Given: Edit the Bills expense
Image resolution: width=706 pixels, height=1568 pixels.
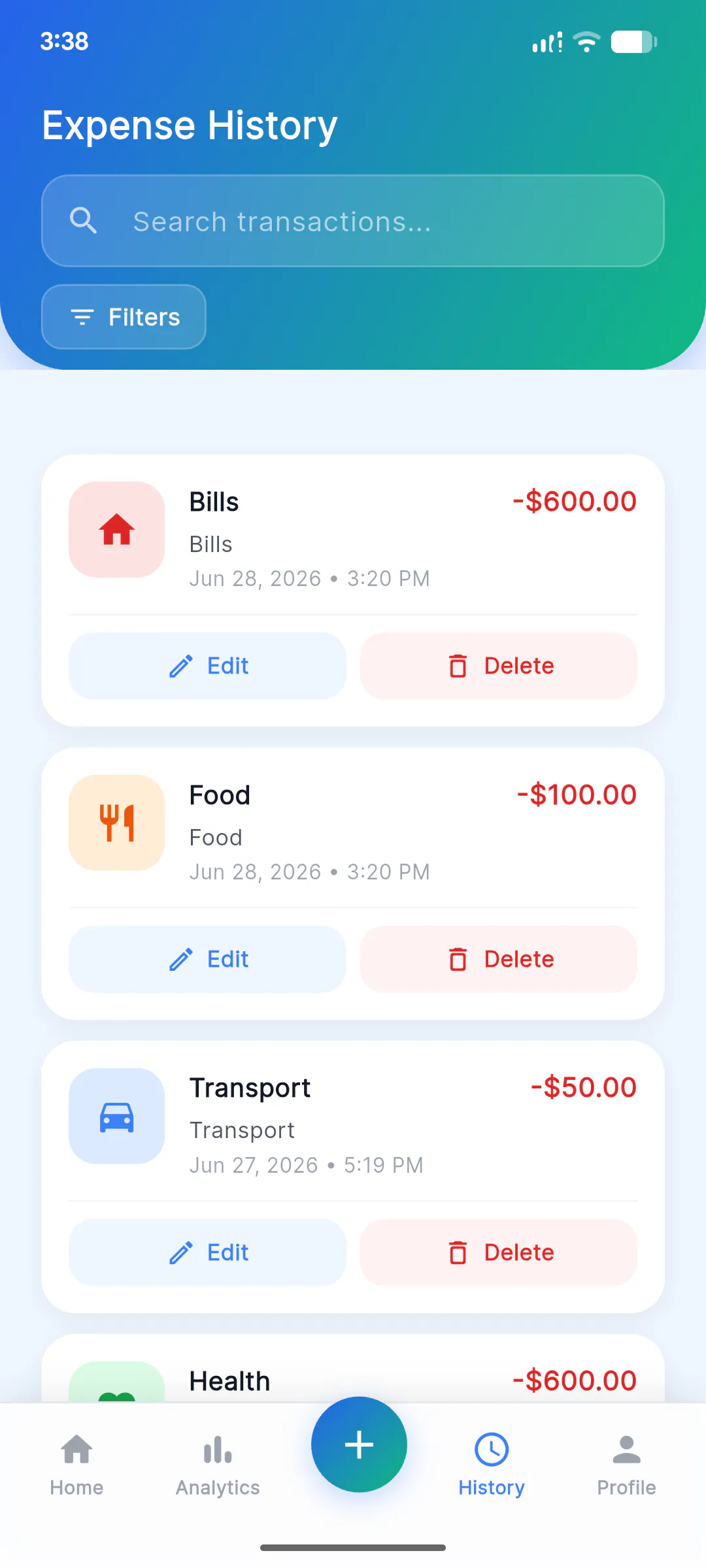Looking at the screenshot, I should (x=207, y=666).
